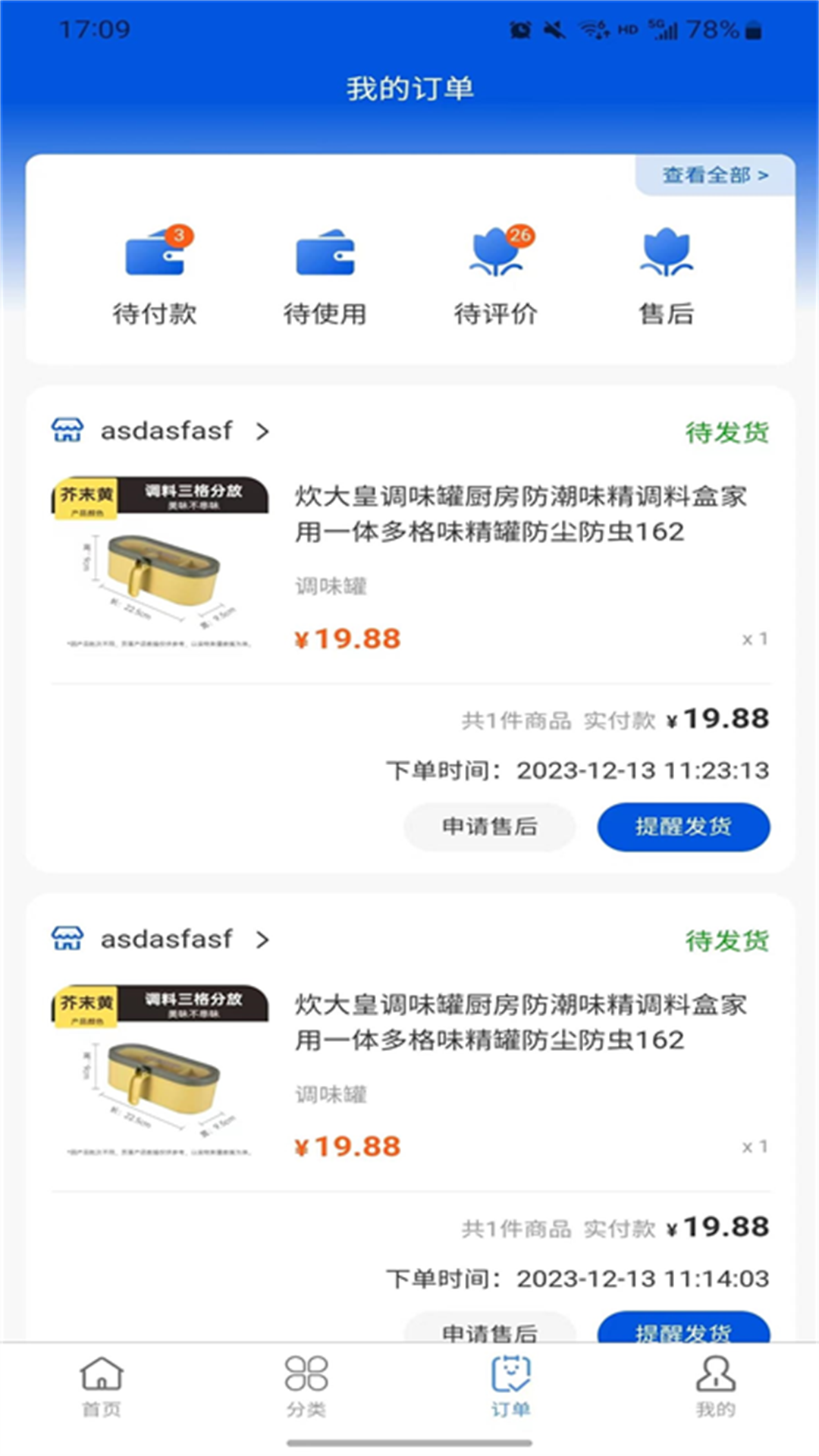Expand the second asdasfasf store chevron

263,940
